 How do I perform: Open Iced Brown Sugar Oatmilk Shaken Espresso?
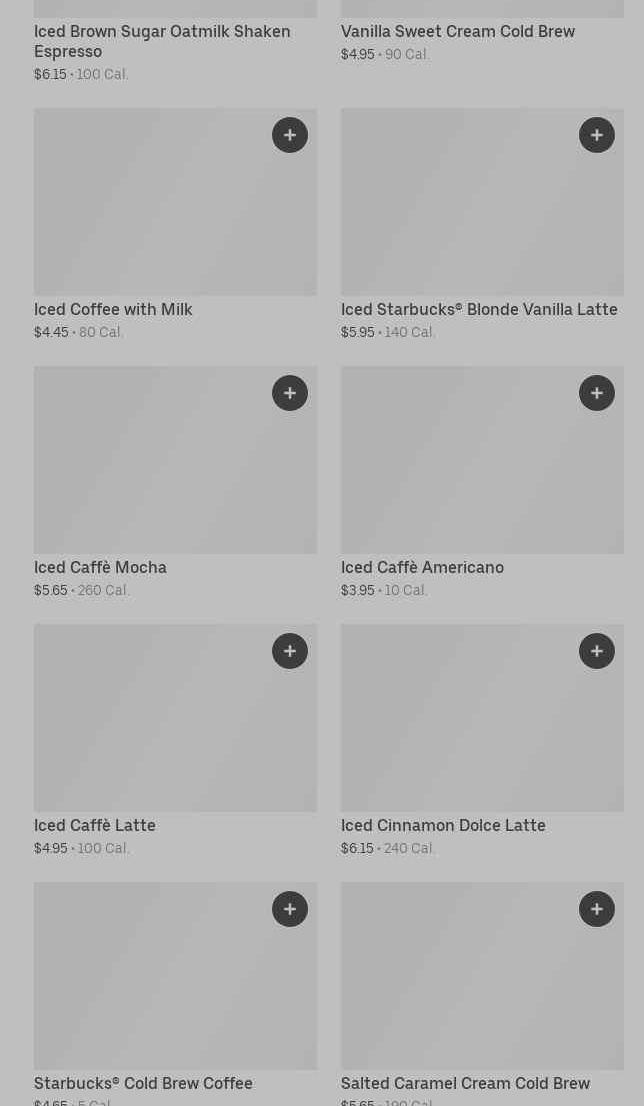pyautogui.click(x=162, y=41)
